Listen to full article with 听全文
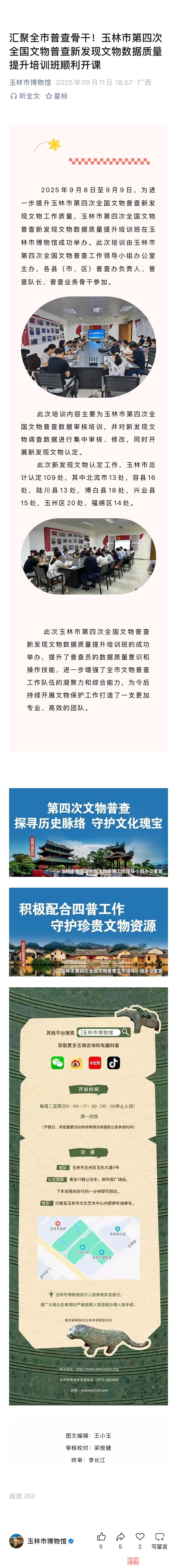The width and height of the screenshot is (177, 1568). click(x=25, y=96)
